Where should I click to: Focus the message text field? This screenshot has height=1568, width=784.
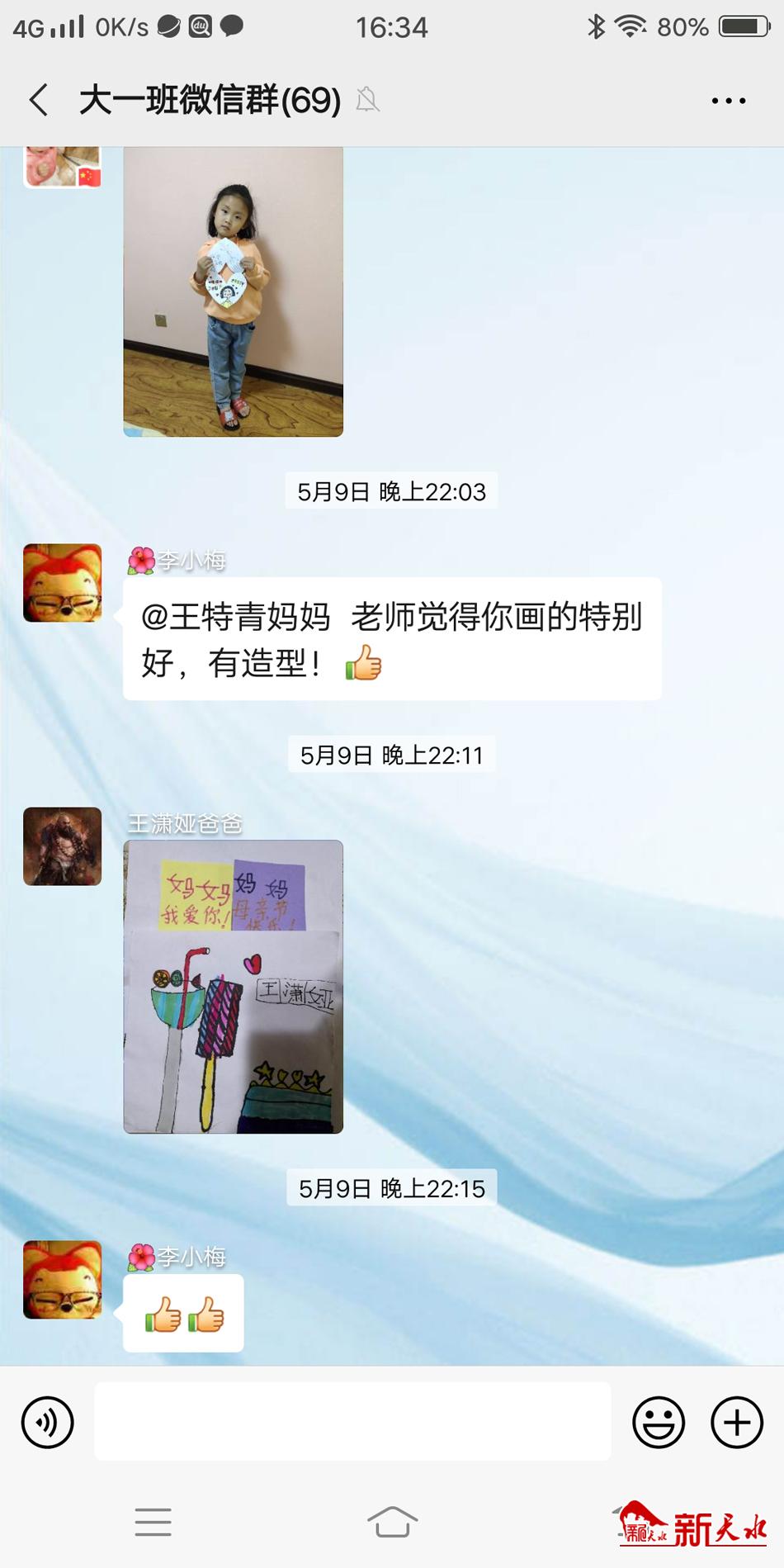pyautogui.click(x=352, y=1422)
